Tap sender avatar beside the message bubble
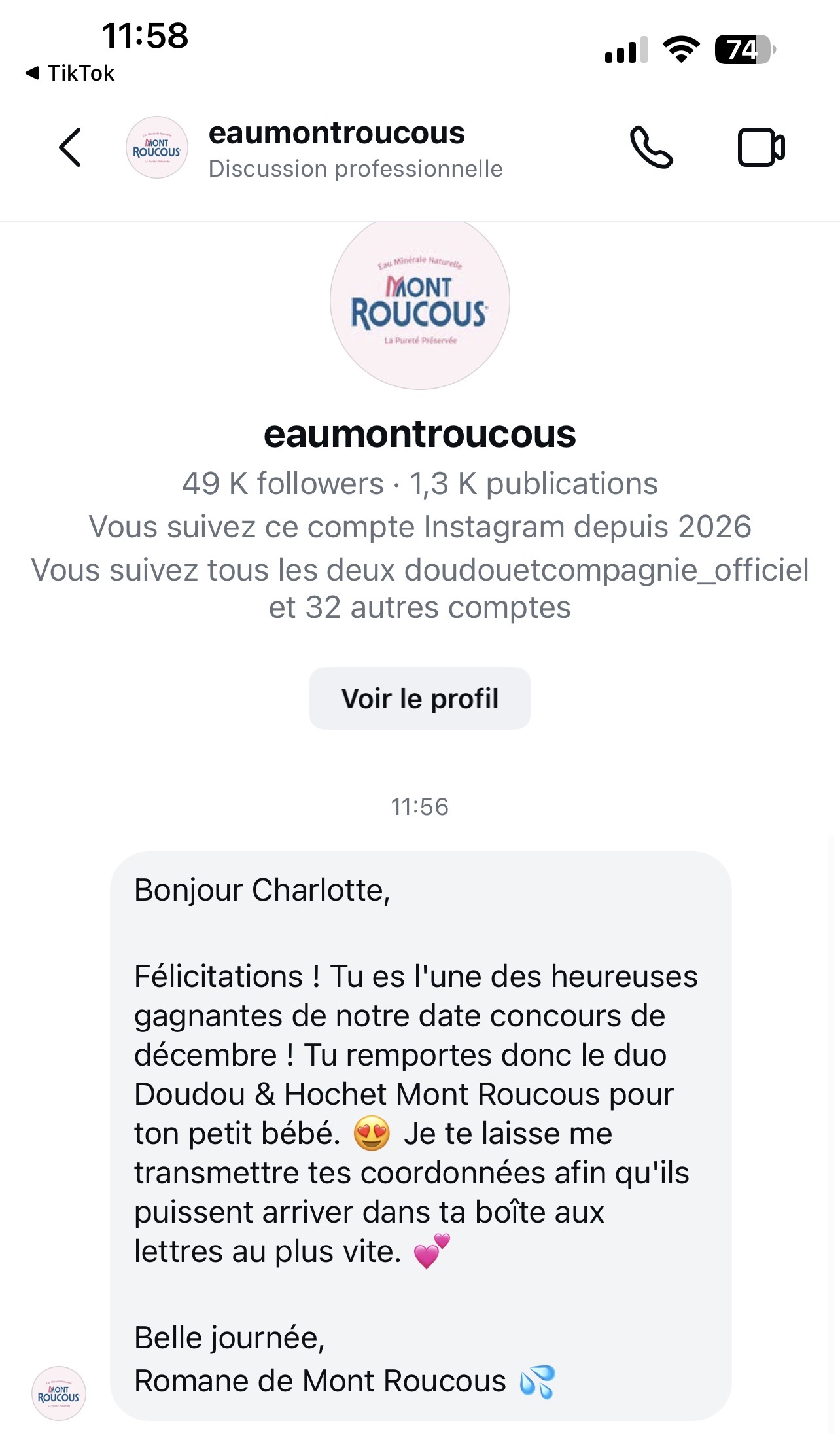The image size is (840, 1434). tap(59, 1393)
